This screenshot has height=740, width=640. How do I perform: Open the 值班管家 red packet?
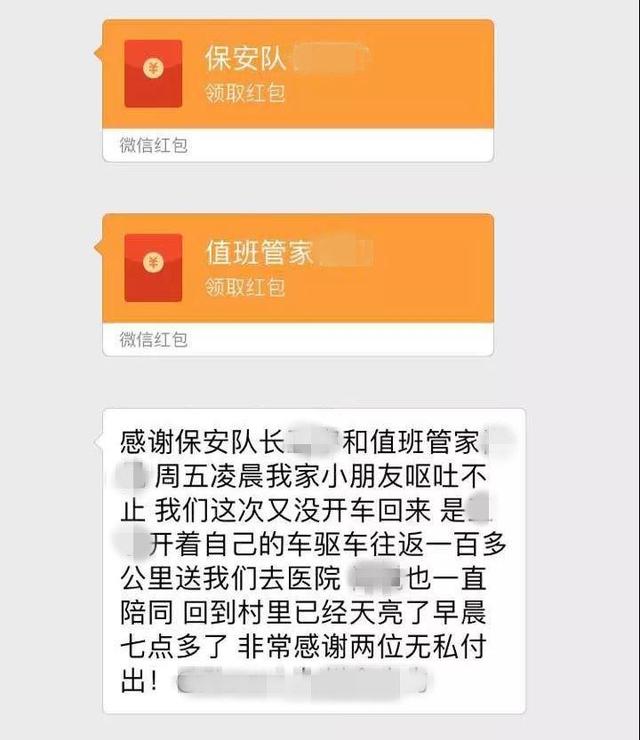coord(297,269)
